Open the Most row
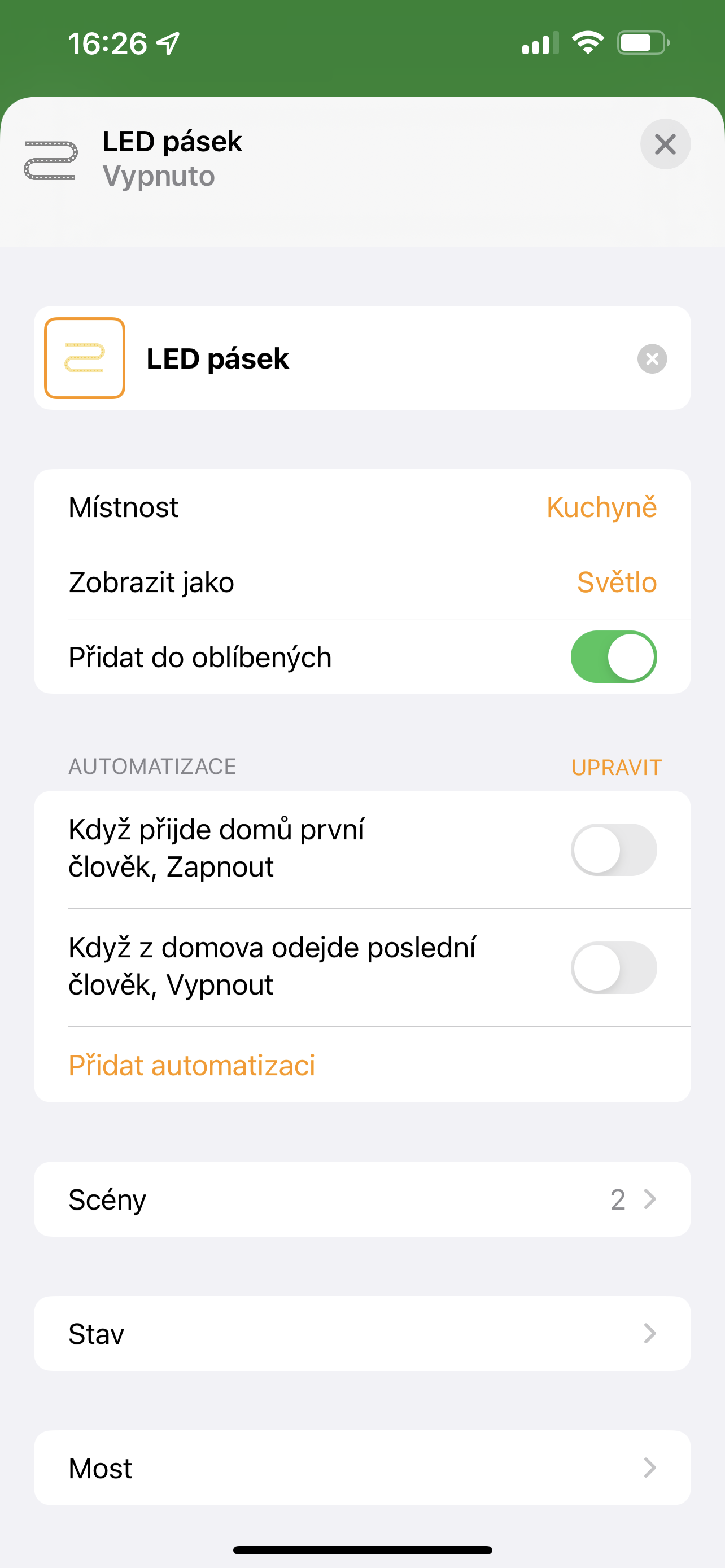This screenshot has height=1568, width=725. [362, 1468]
